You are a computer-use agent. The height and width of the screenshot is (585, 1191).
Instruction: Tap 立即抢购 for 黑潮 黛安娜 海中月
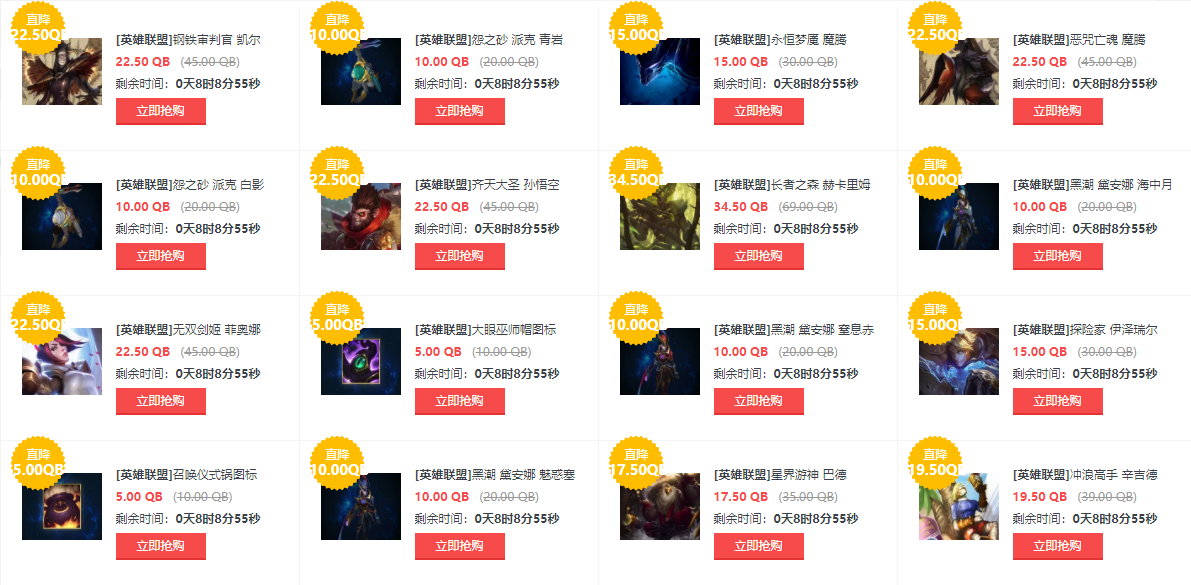click(1057, 256)
